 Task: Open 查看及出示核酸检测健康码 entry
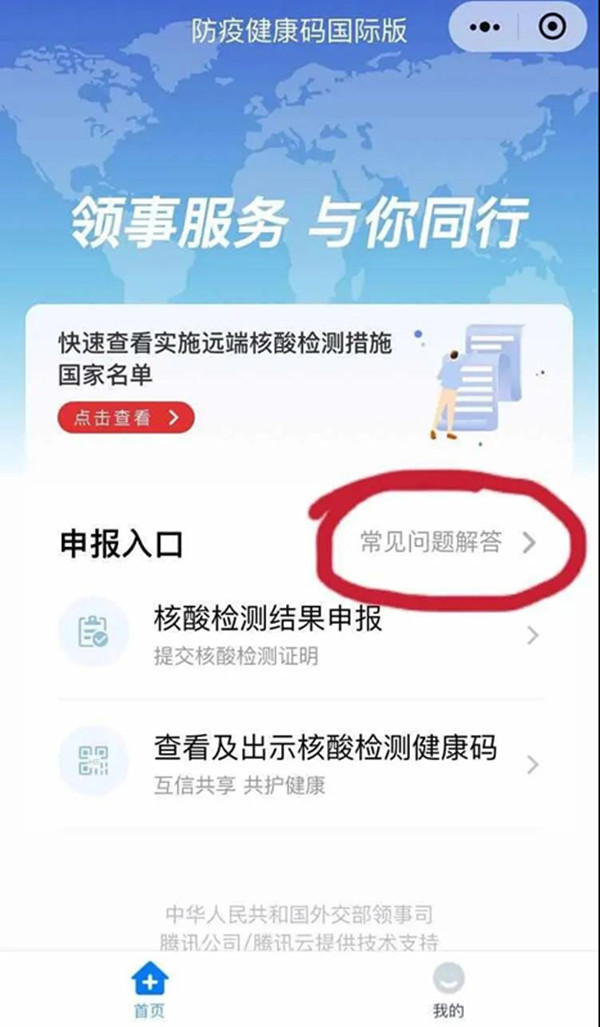(x=300, y=764)
